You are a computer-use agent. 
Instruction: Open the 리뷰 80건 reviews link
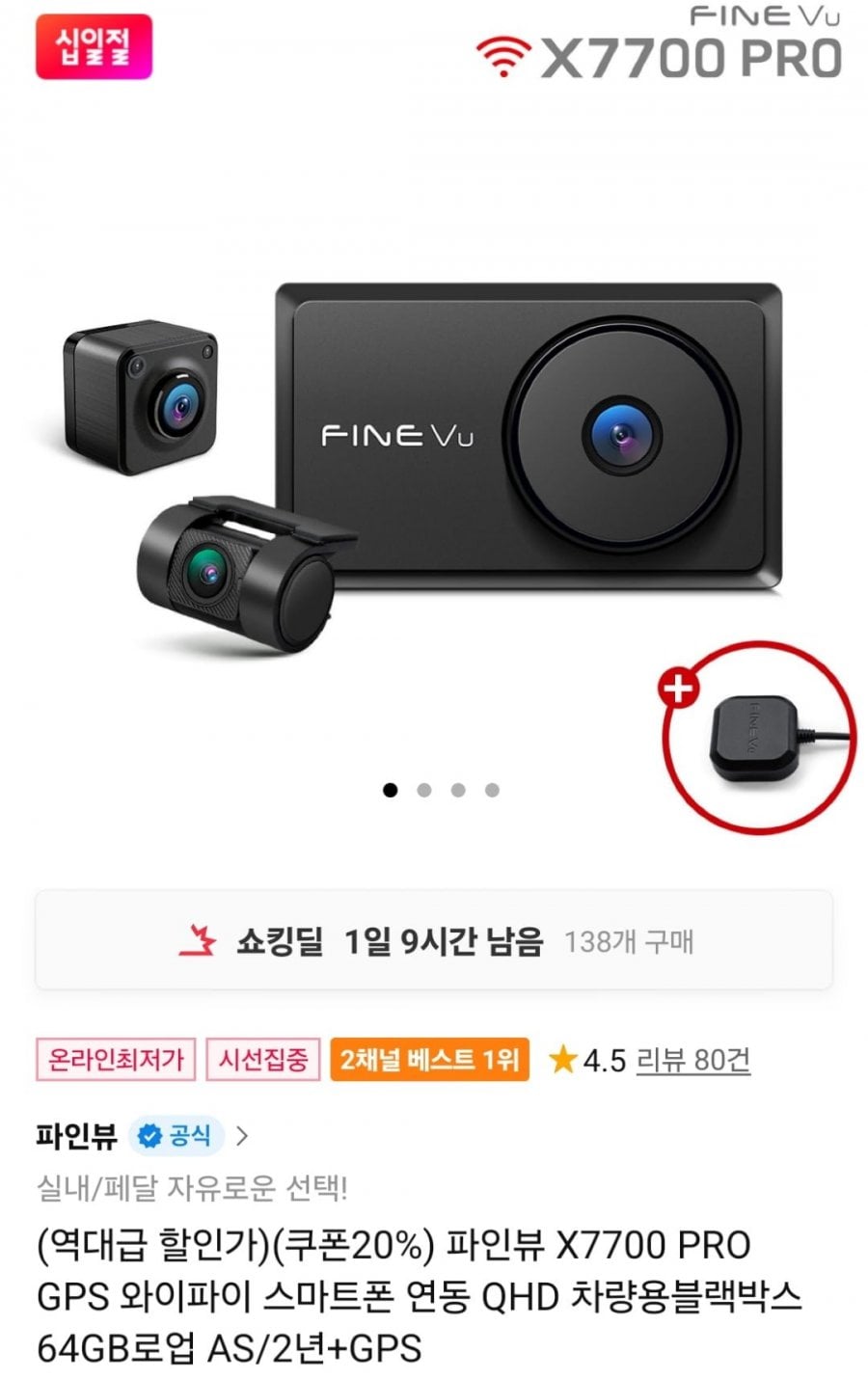(692, 1060)
